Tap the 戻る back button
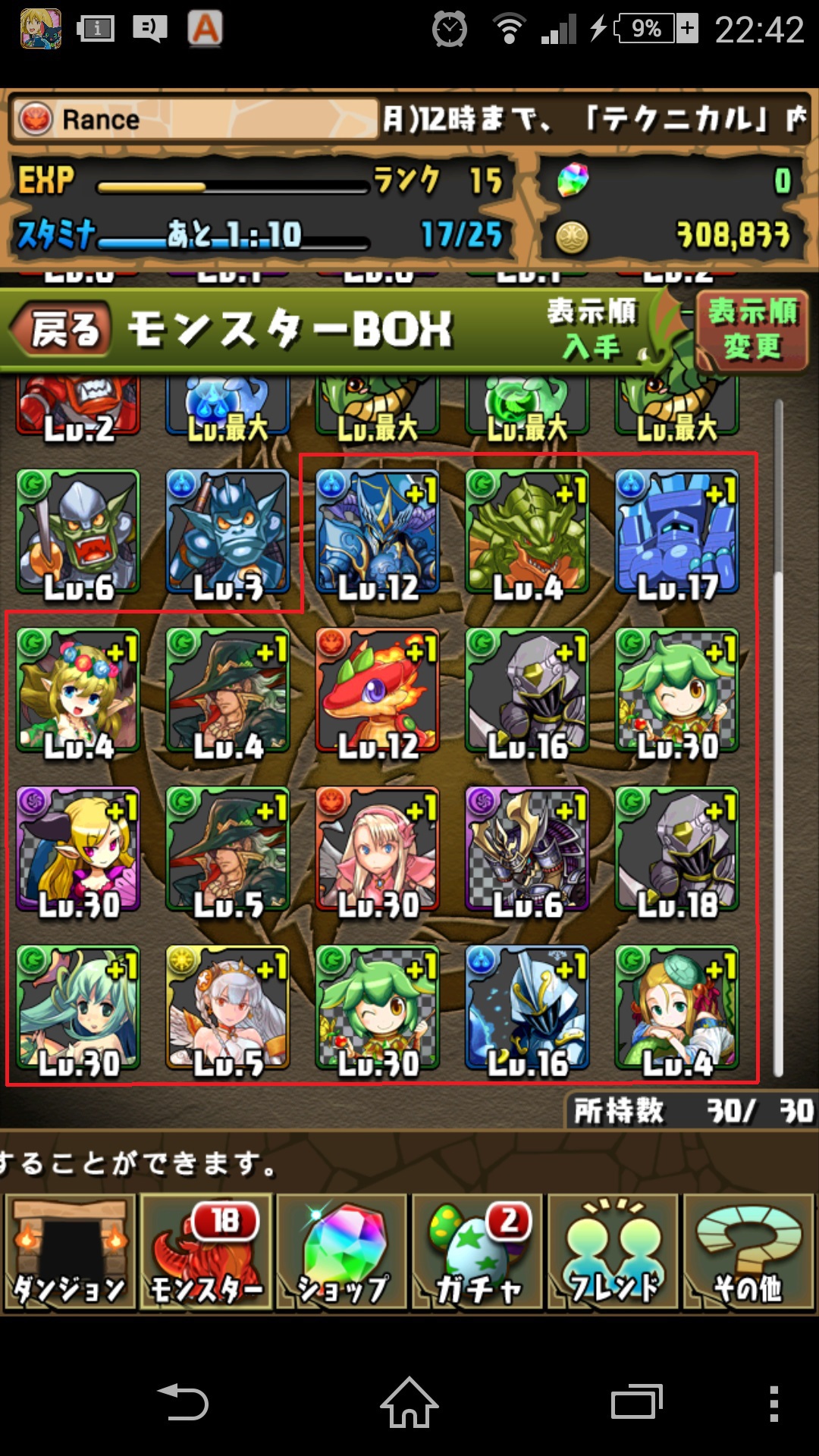 64,329
